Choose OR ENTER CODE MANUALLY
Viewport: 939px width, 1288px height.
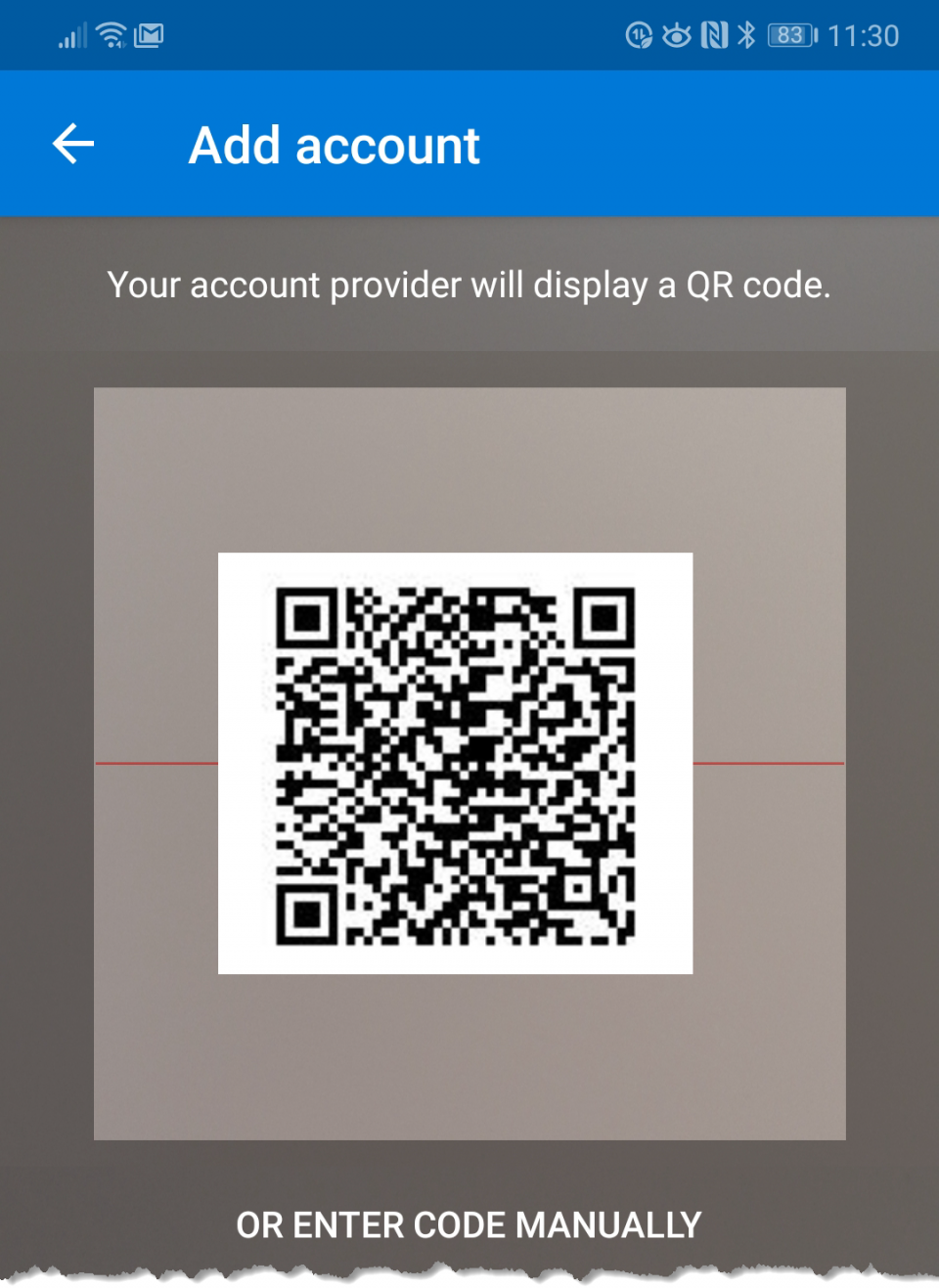[469, 1224]
